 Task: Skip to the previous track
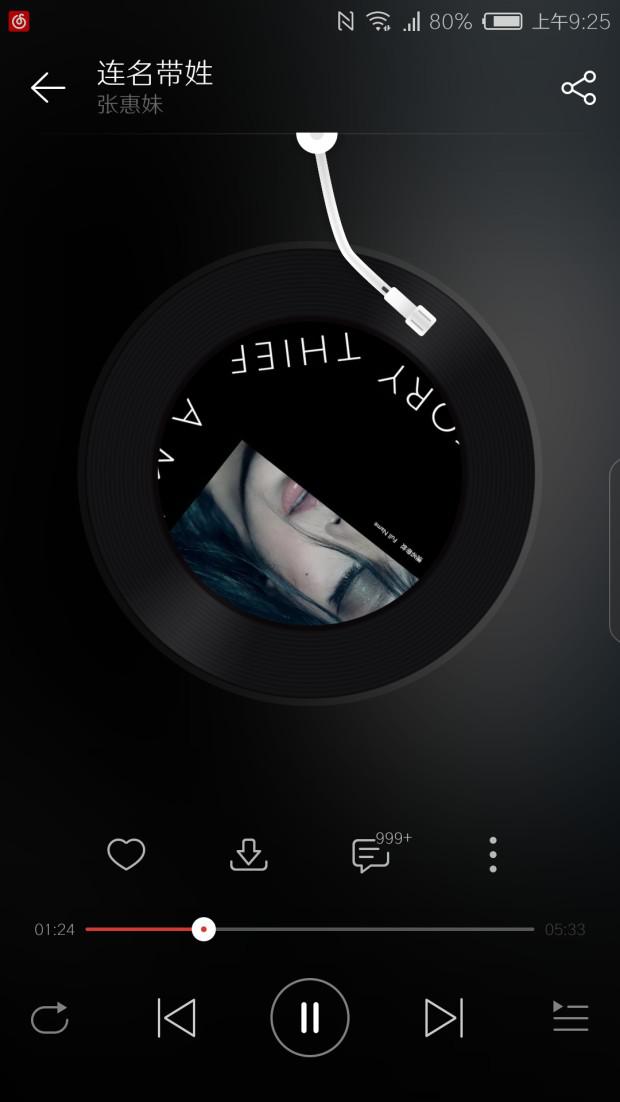(x=177, y=1018)
